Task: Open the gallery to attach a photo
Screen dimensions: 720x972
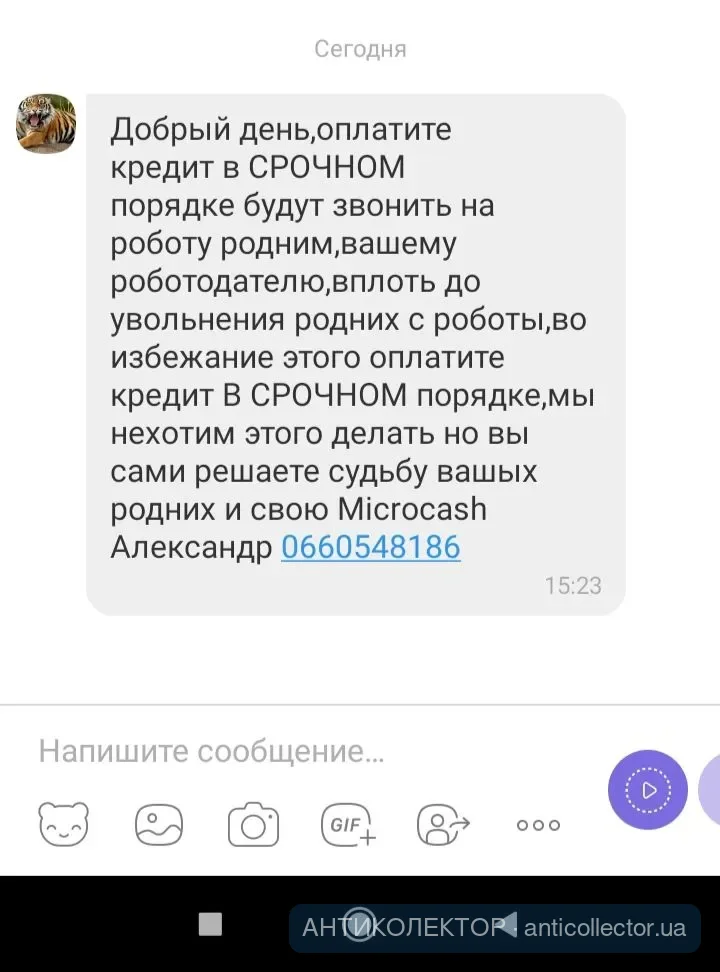Action: pos(159,825)
